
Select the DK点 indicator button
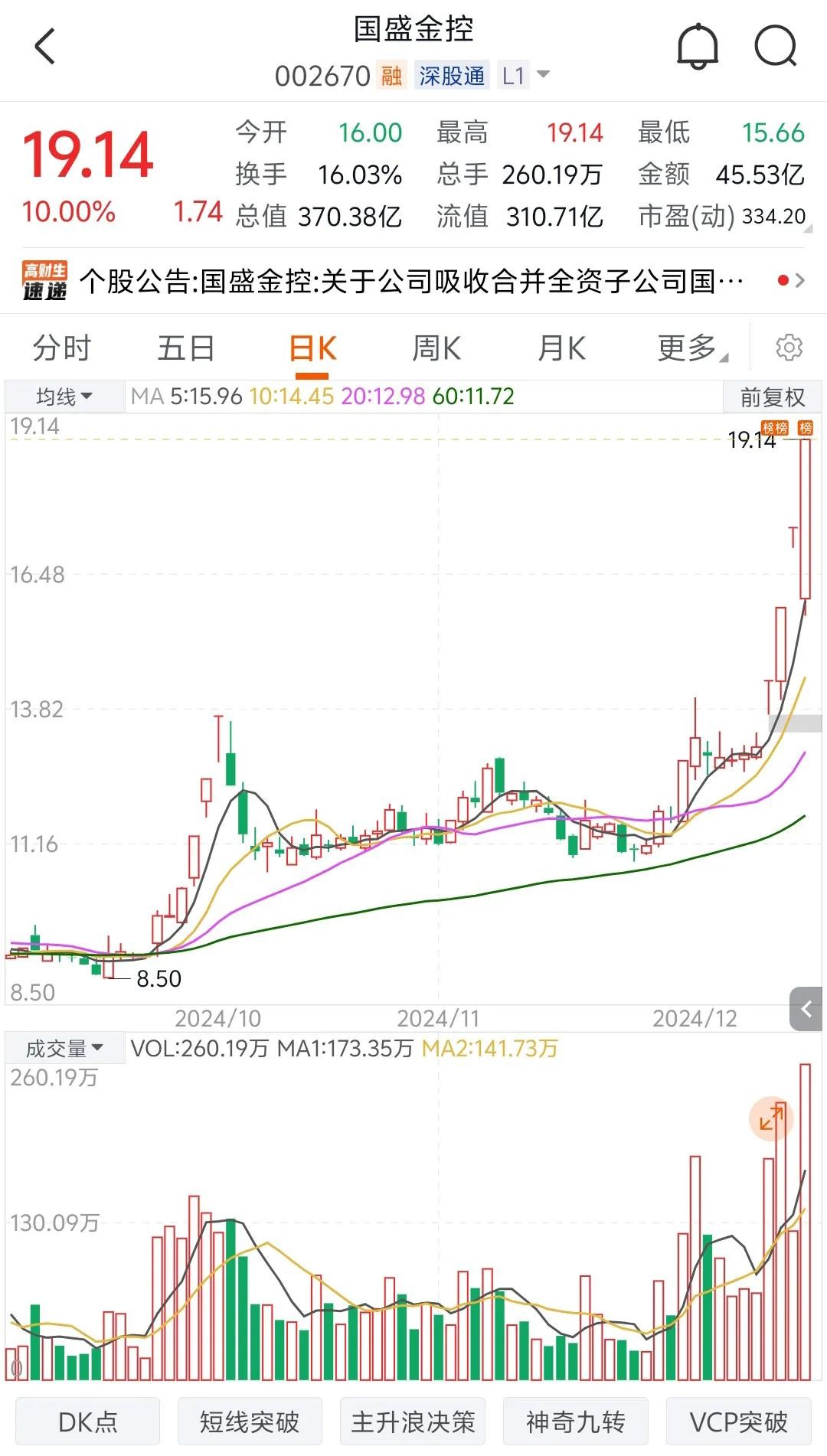88,1422
